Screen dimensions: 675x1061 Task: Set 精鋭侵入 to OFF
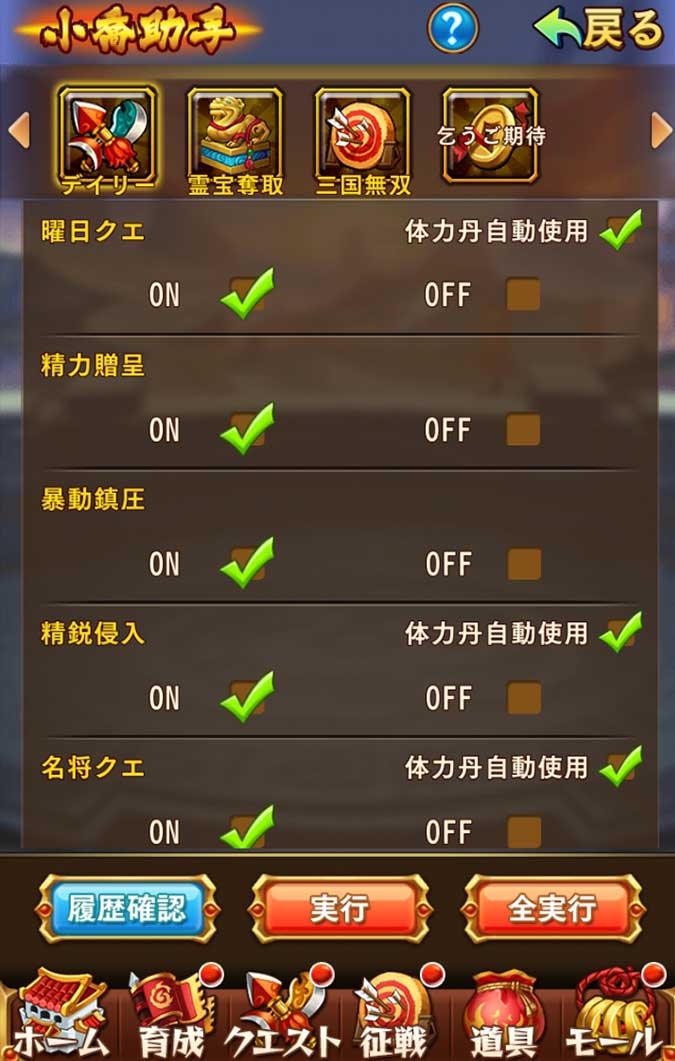(523, 697)
